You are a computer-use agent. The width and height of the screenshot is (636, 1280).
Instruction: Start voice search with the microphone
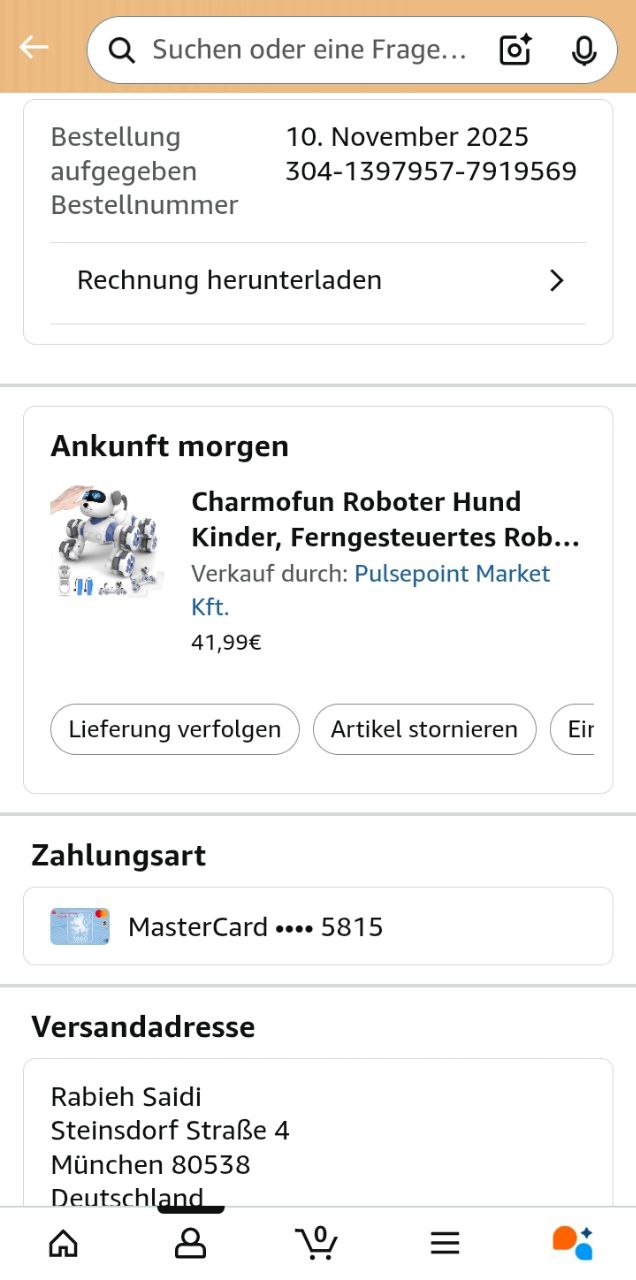click(584, 50)
